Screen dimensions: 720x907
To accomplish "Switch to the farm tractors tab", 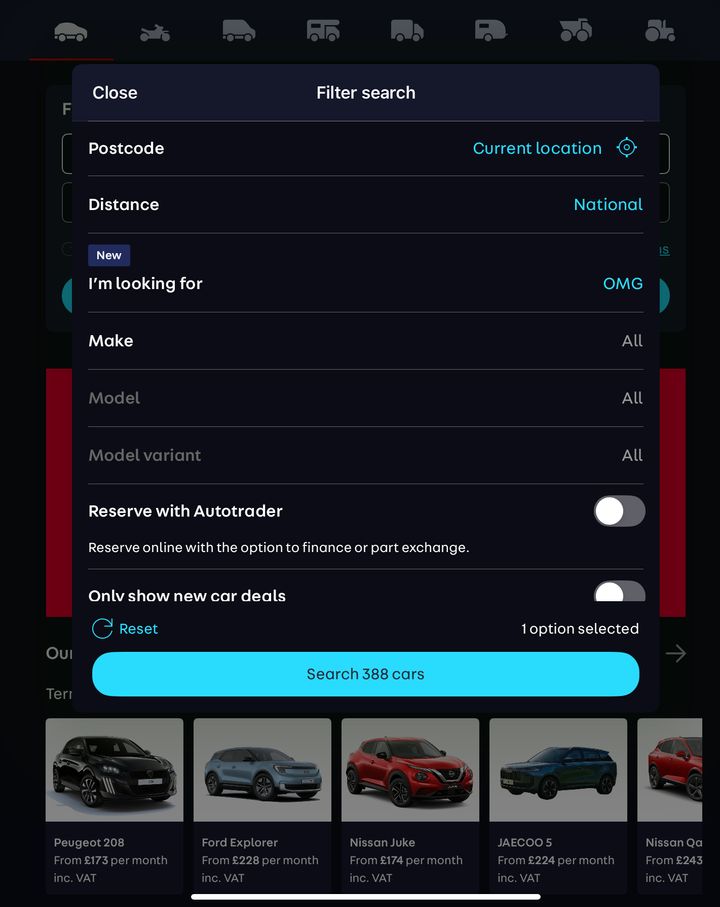I will [x=659, y=31].
